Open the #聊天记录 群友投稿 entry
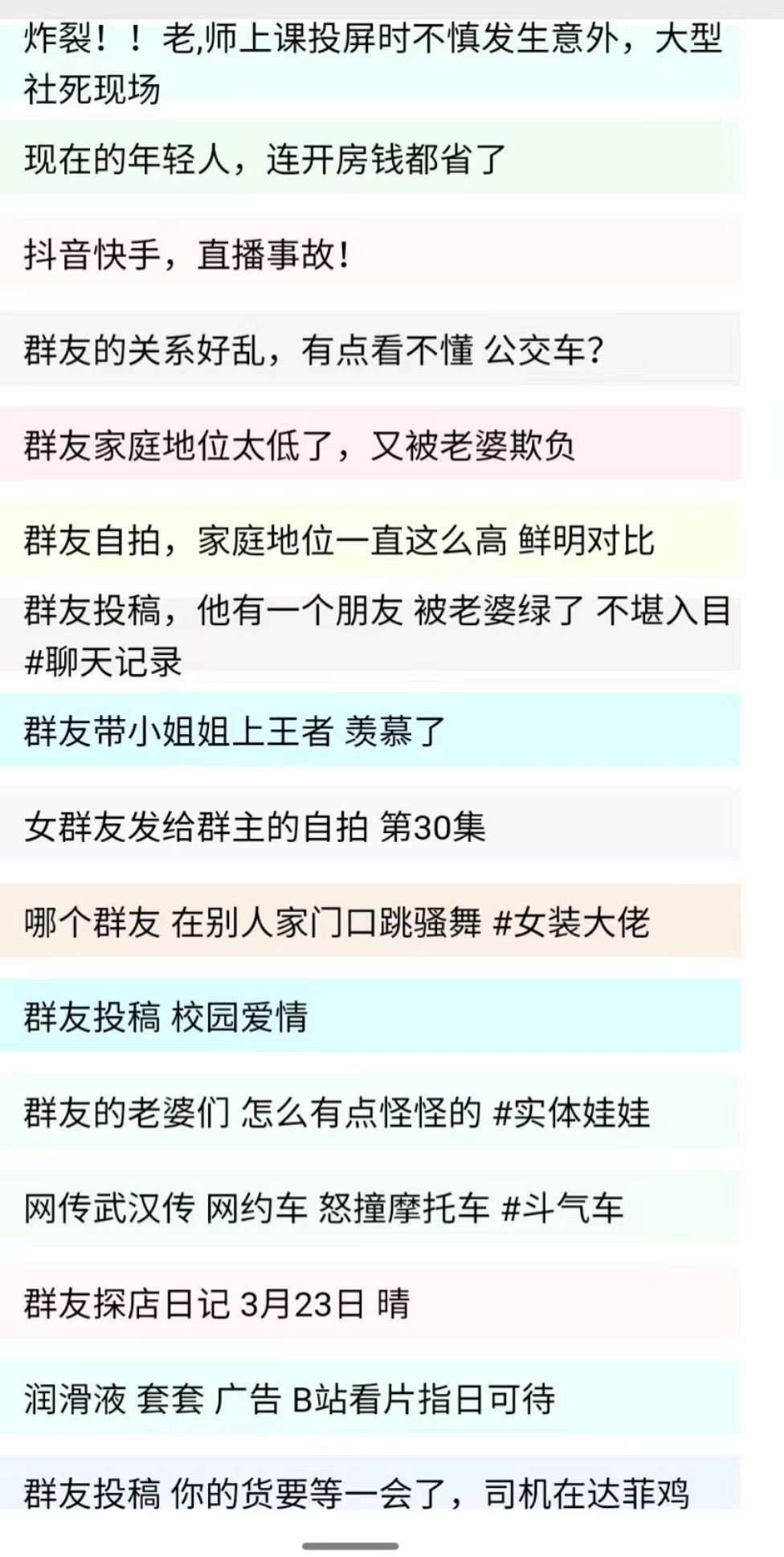The image size is (784, 1557). (370, 635)
